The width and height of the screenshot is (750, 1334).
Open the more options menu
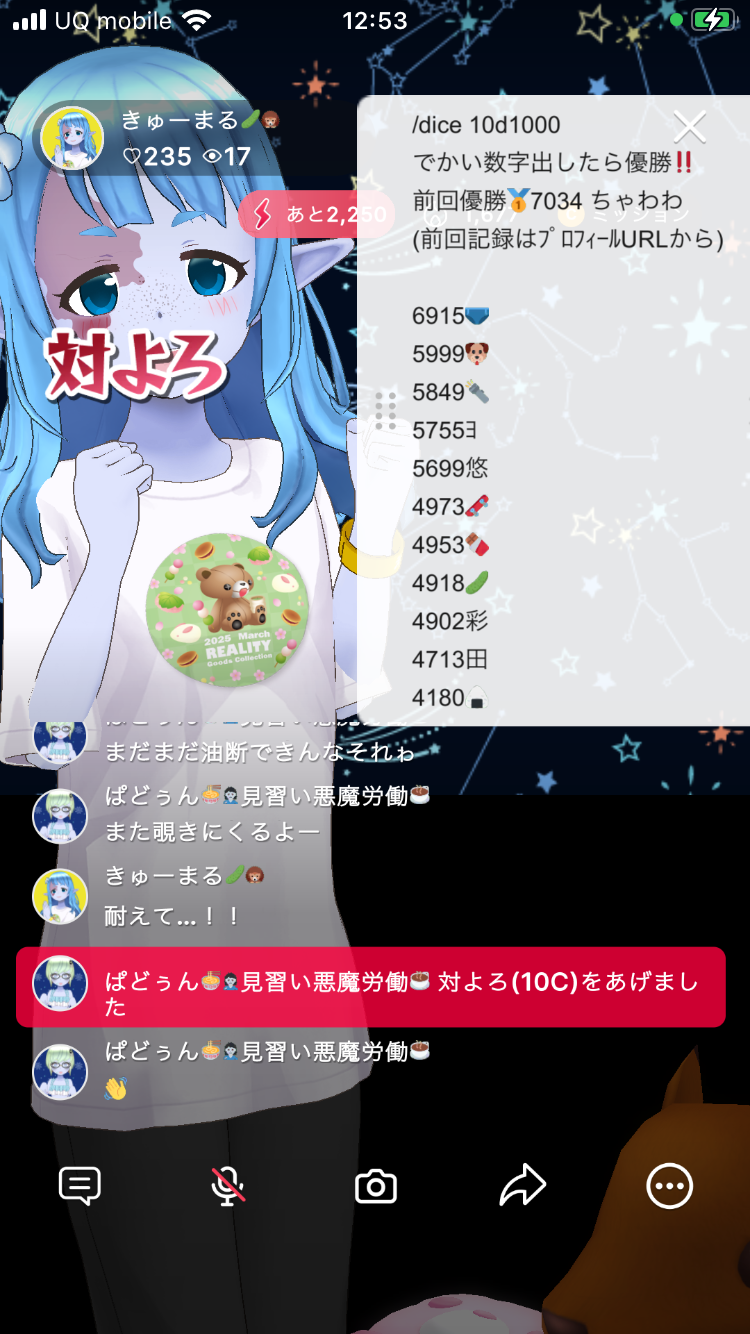click(669, 1186)
